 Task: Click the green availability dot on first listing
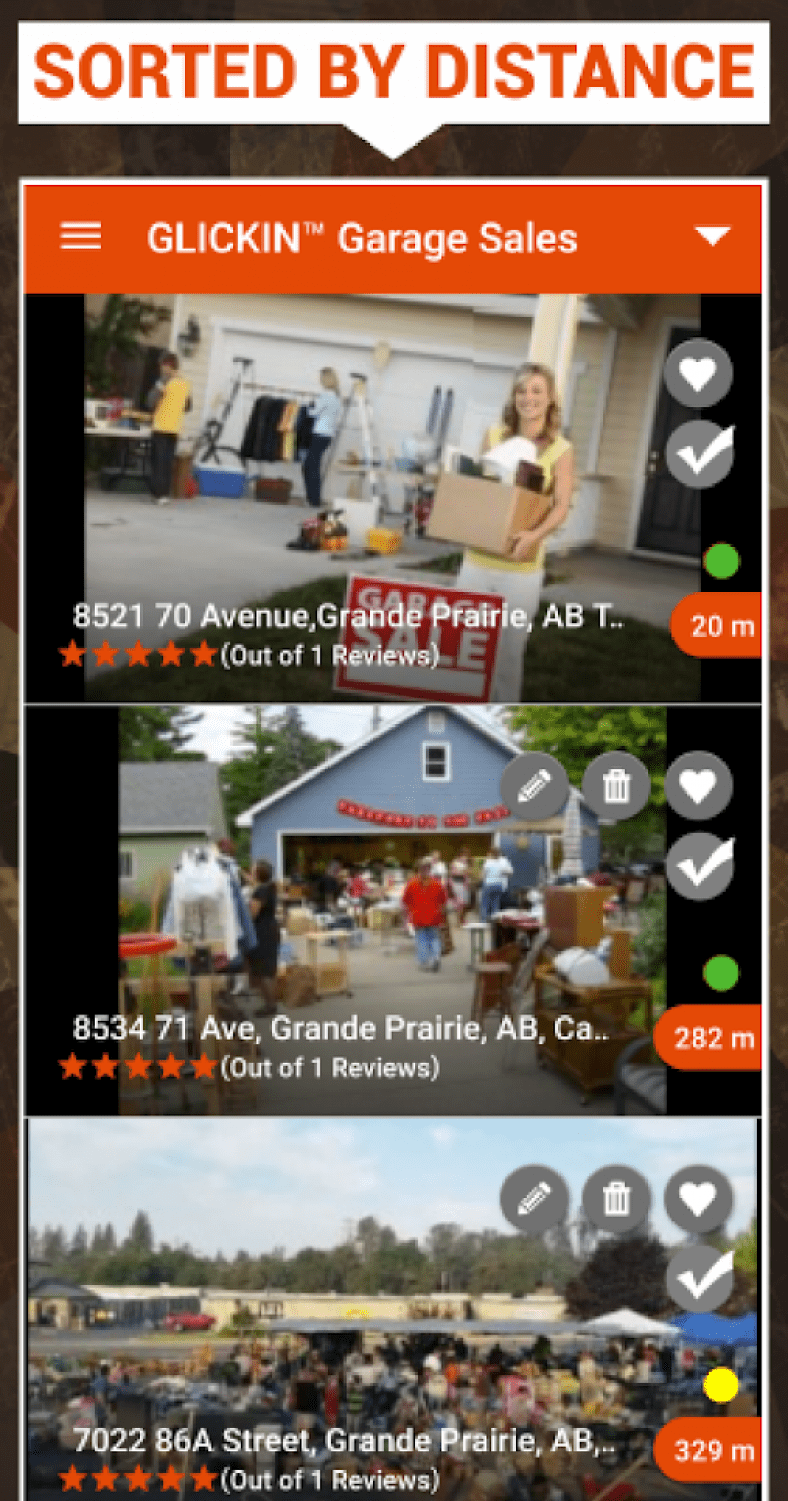722,562
